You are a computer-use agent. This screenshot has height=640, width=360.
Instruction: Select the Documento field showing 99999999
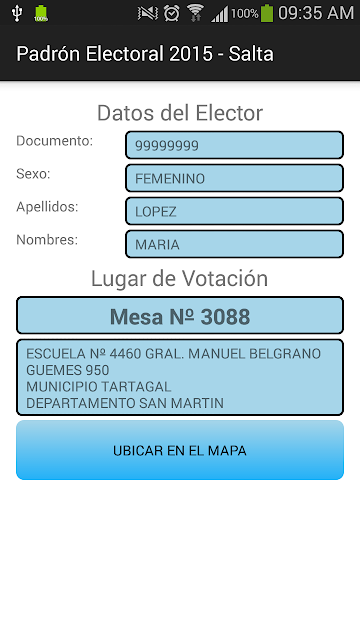[234, 145]
